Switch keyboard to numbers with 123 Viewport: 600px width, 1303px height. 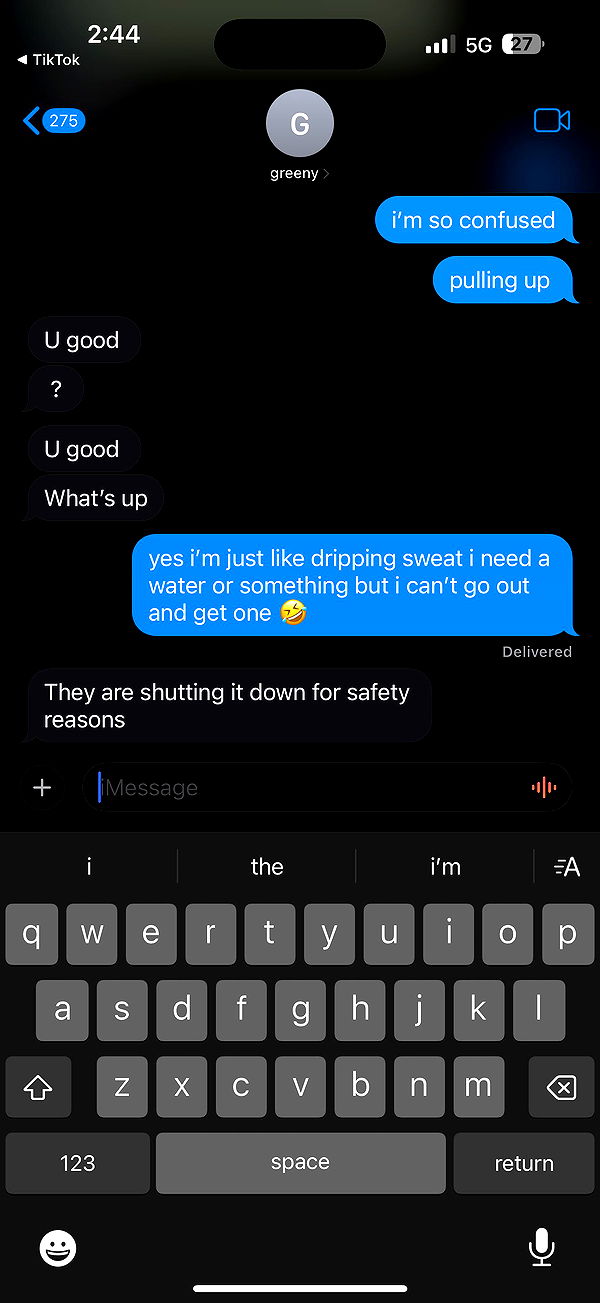pos(77,1163)
